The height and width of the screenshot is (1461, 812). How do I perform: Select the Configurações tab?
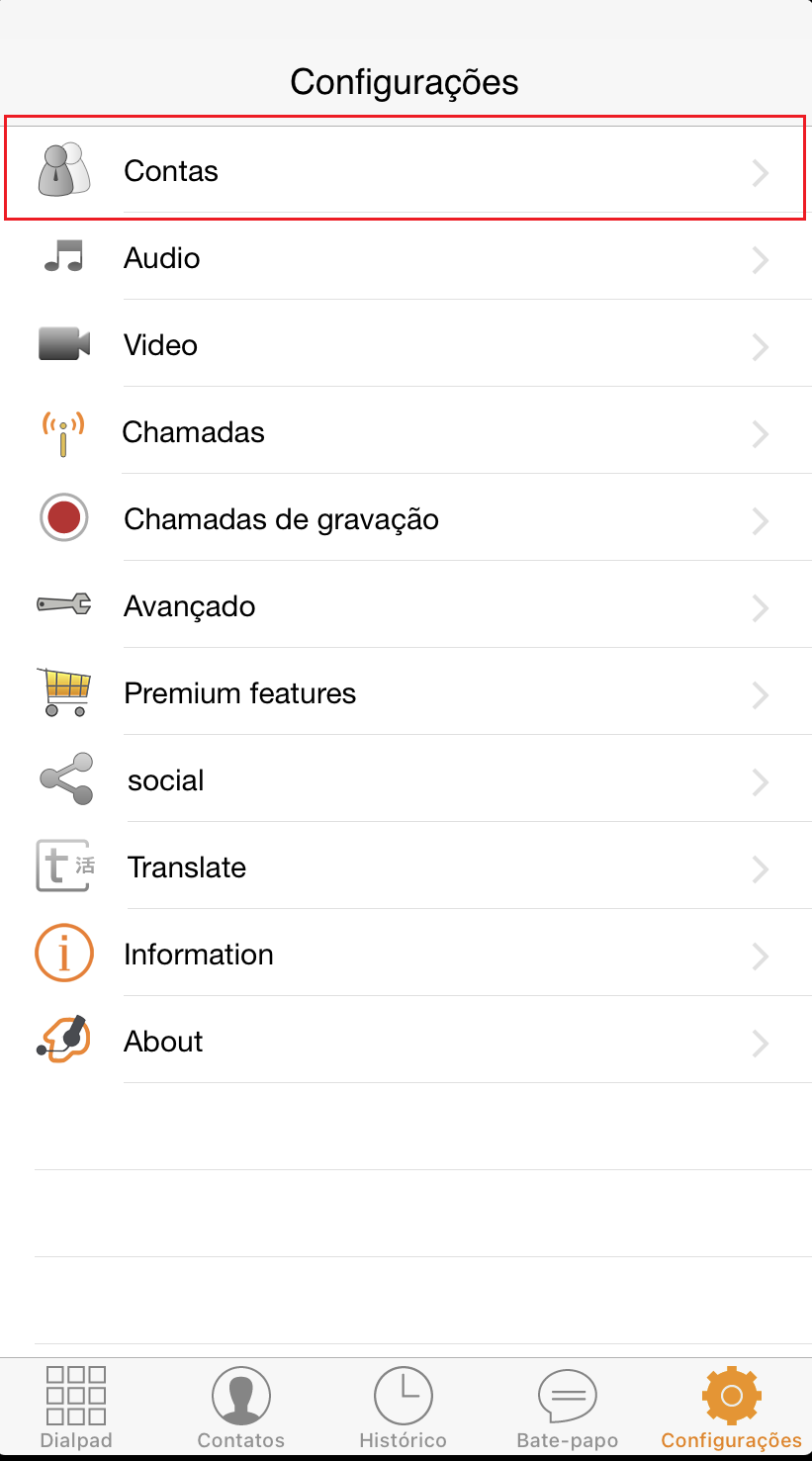click(731, 1407)
